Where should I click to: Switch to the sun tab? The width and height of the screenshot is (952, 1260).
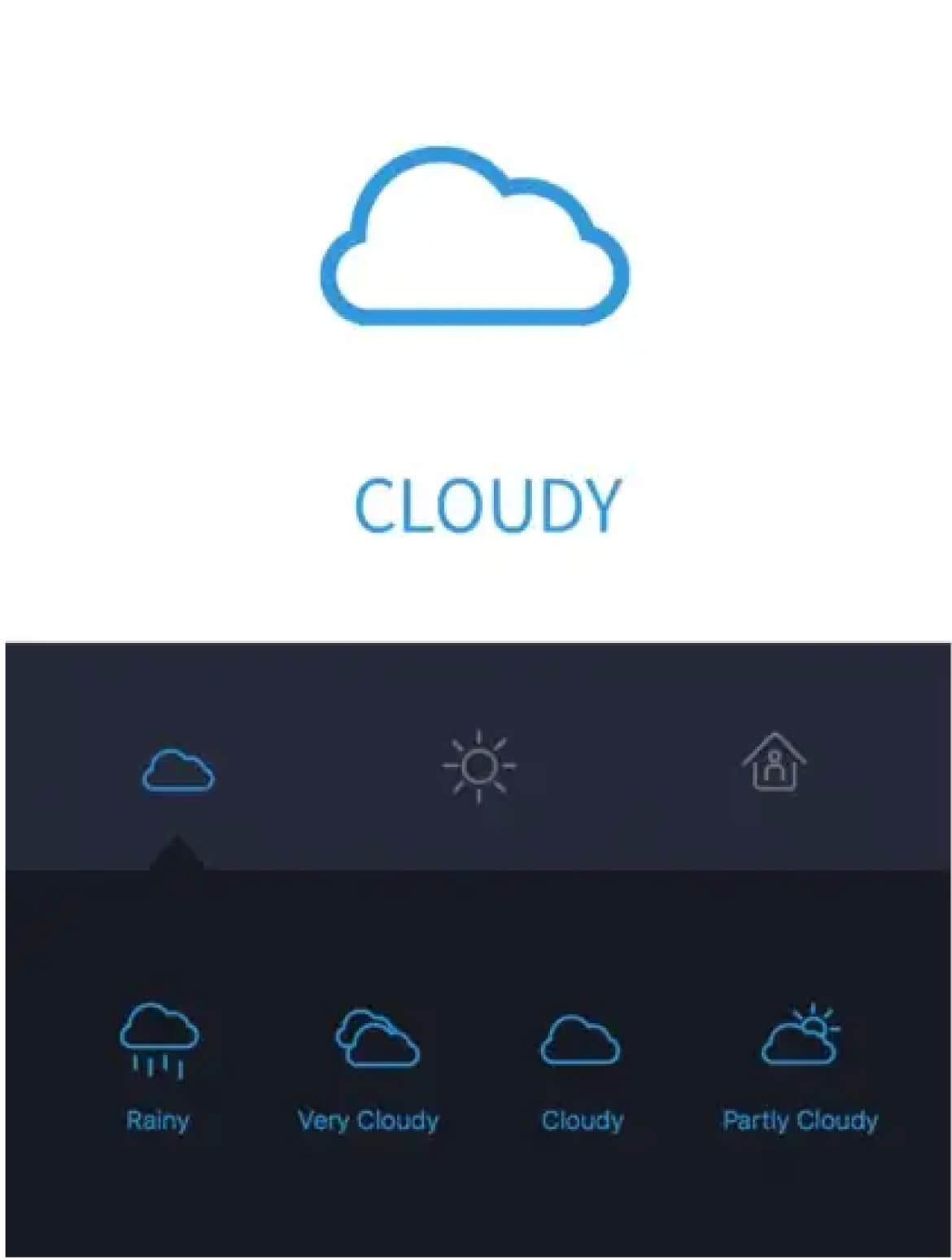(x=478, y=766)
